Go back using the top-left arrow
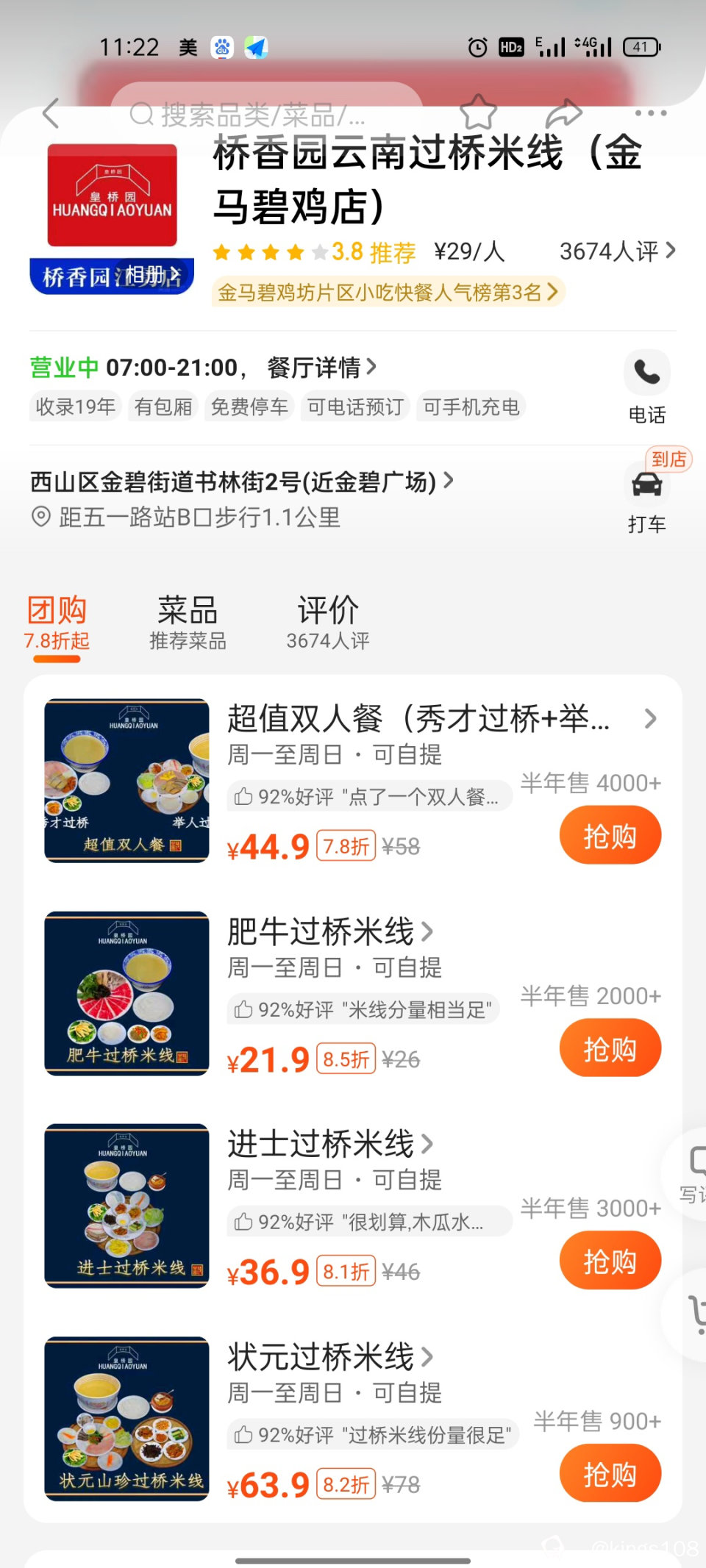706x1568 pixels. [x=50, y=113]
